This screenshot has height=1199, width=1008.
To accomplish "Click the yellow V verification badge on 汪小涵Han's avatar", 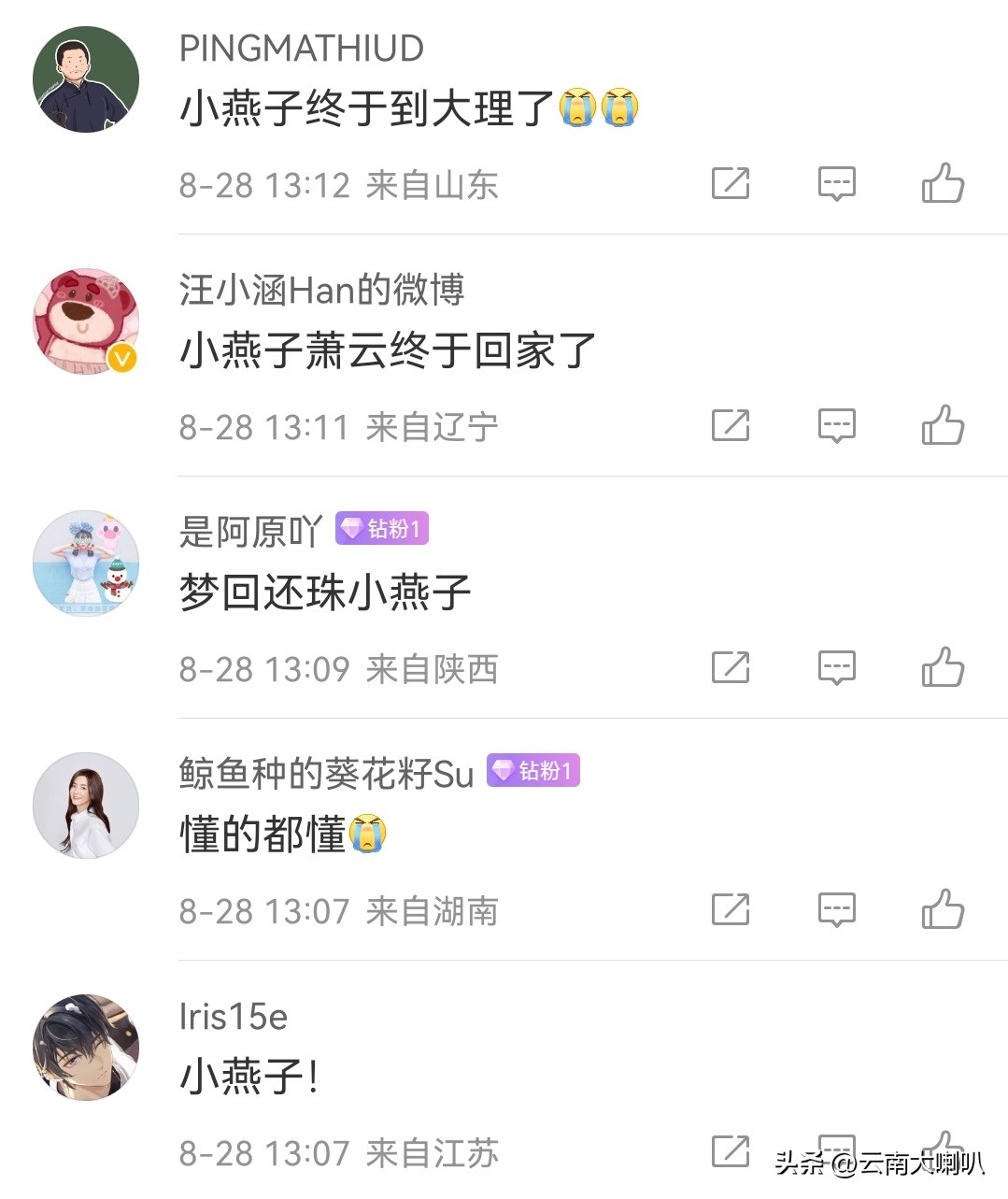I will [x=120, y=358].
